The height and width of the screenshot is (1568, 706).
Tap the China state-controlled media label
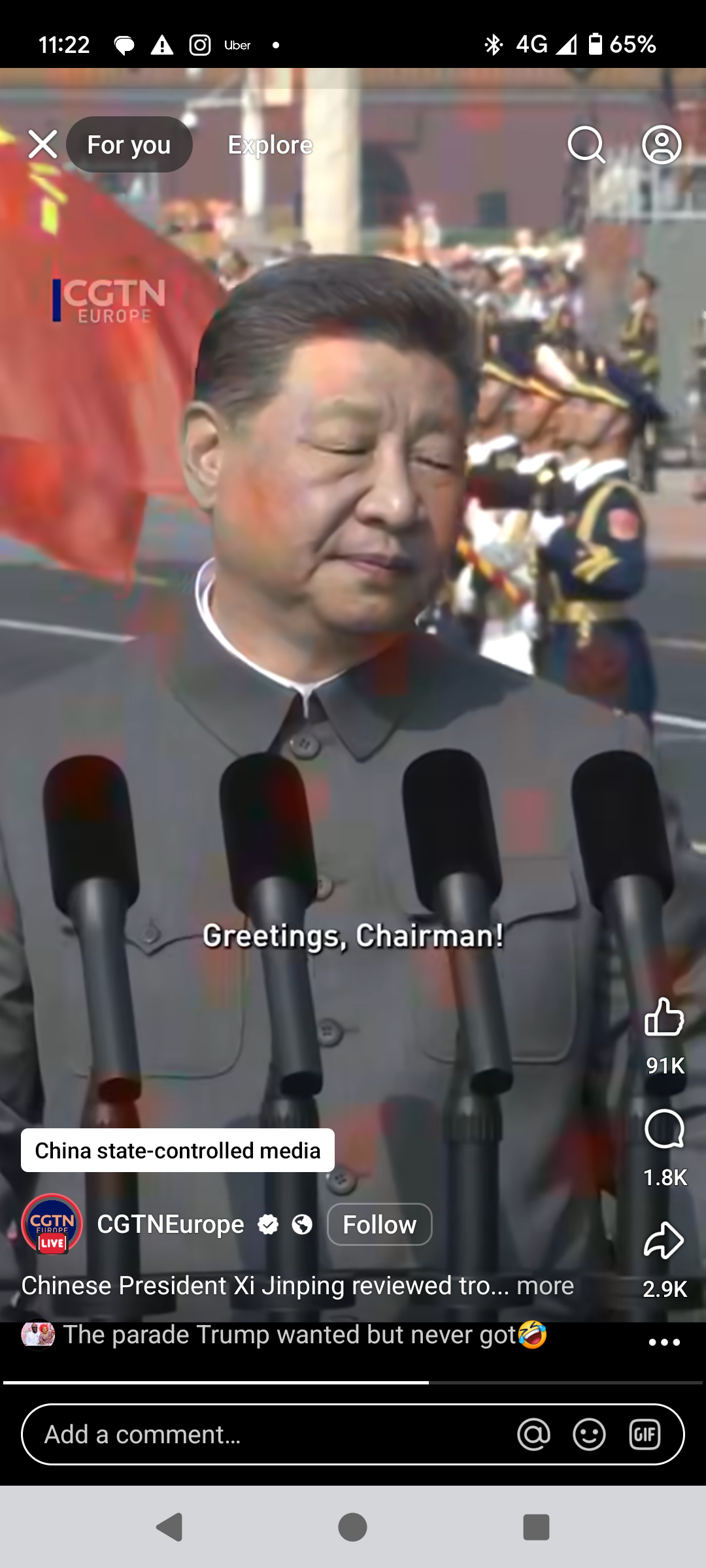(177, 1151)
